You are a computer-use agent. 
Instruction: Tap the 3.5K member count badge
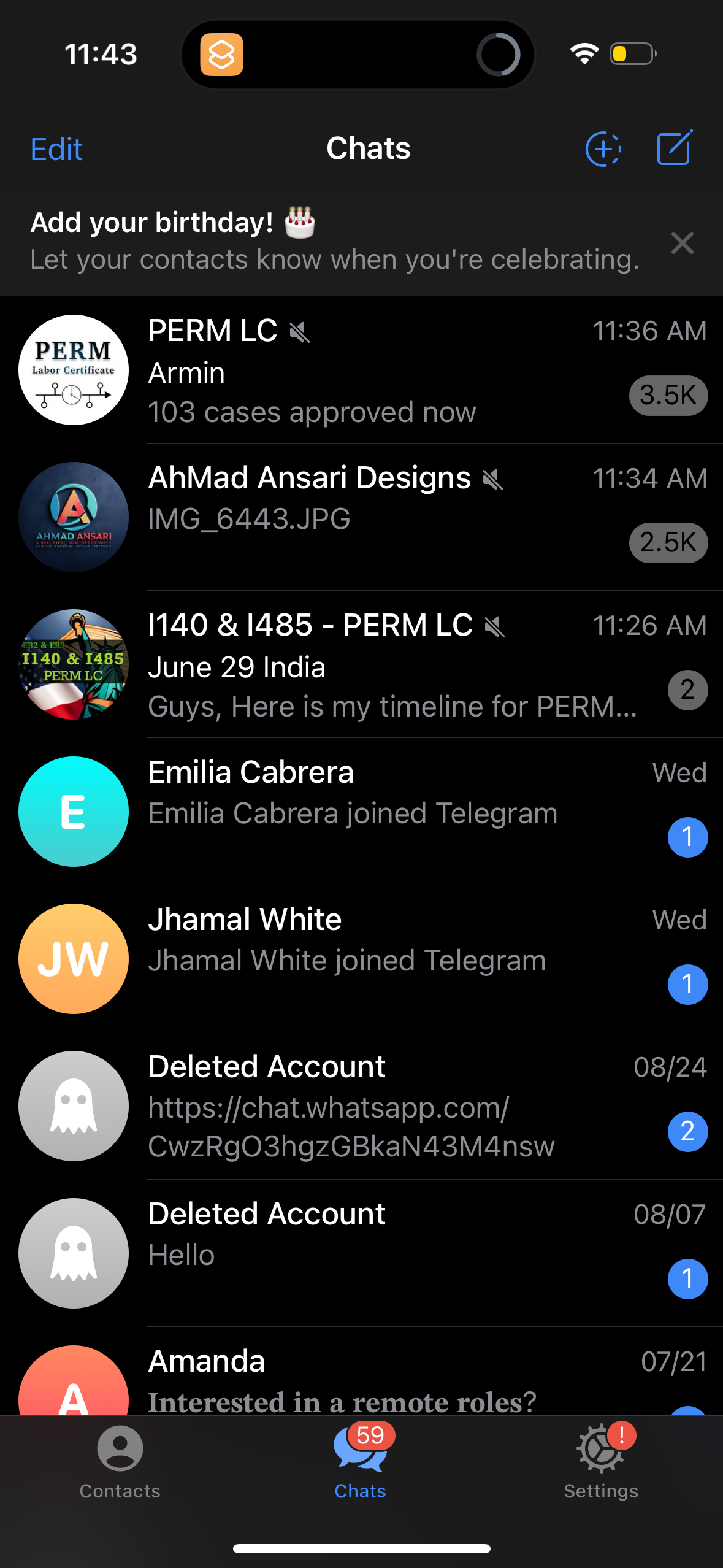tap(668, 396)
